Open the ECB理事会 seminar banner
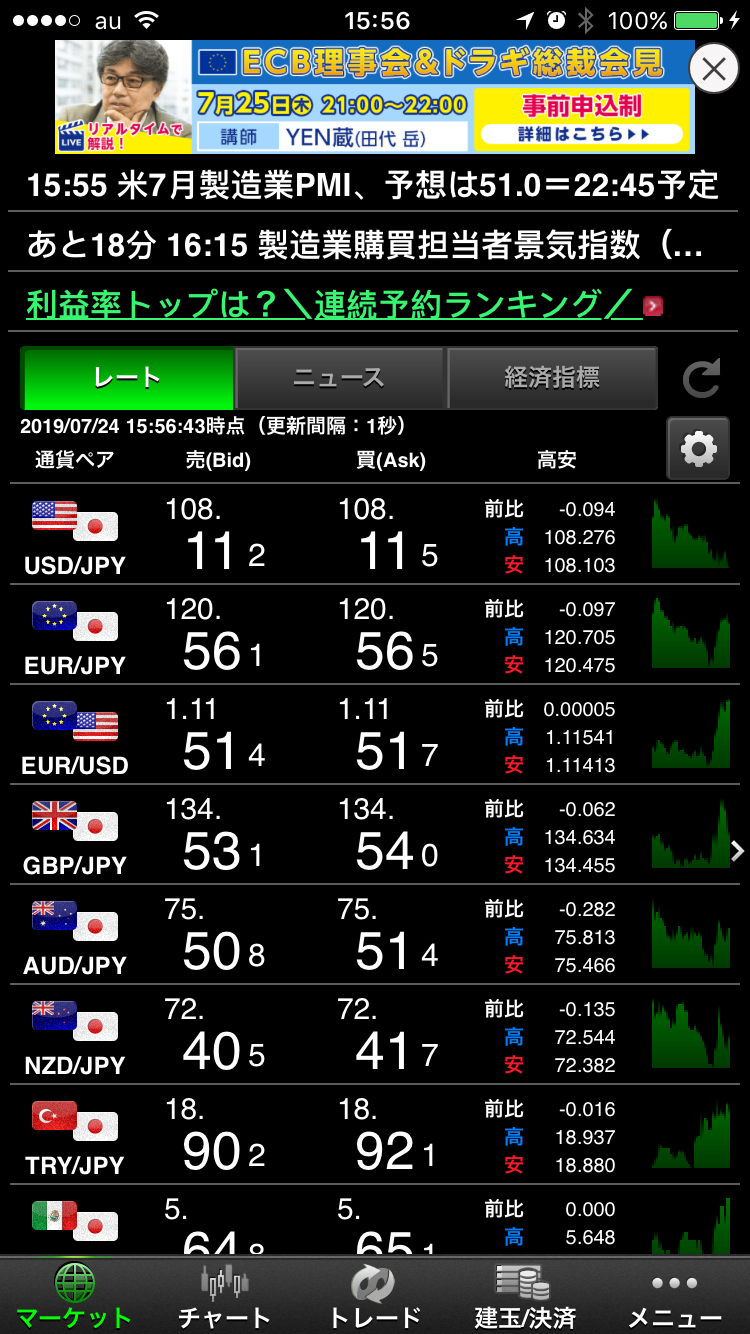This screenshot has width=750, height=1334. [375, 97]
